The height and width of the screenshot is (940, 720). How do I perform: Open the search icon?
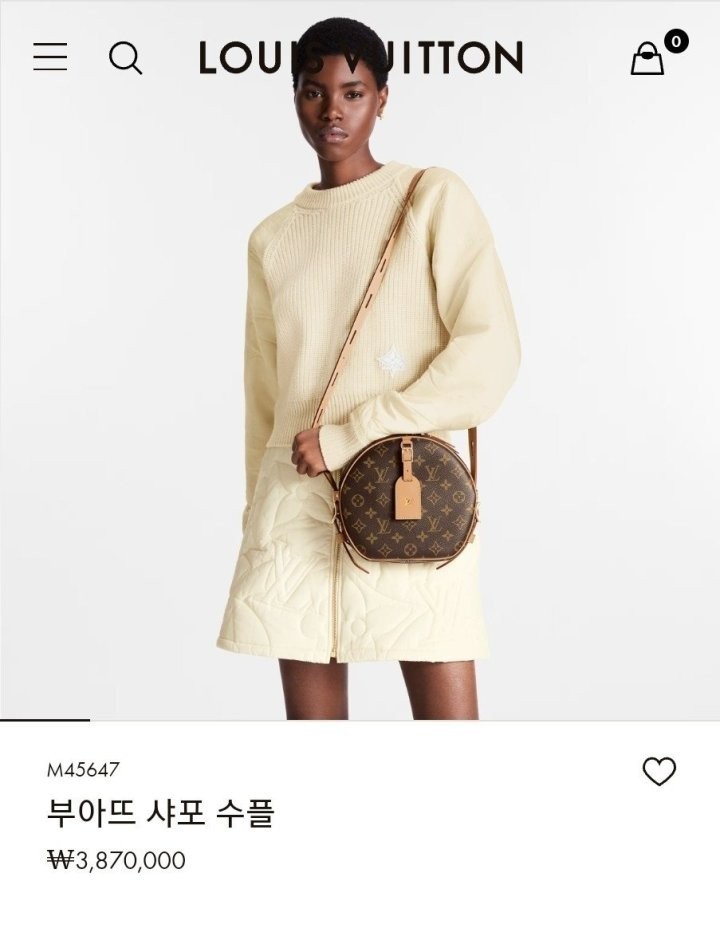(x=125, y=58)
